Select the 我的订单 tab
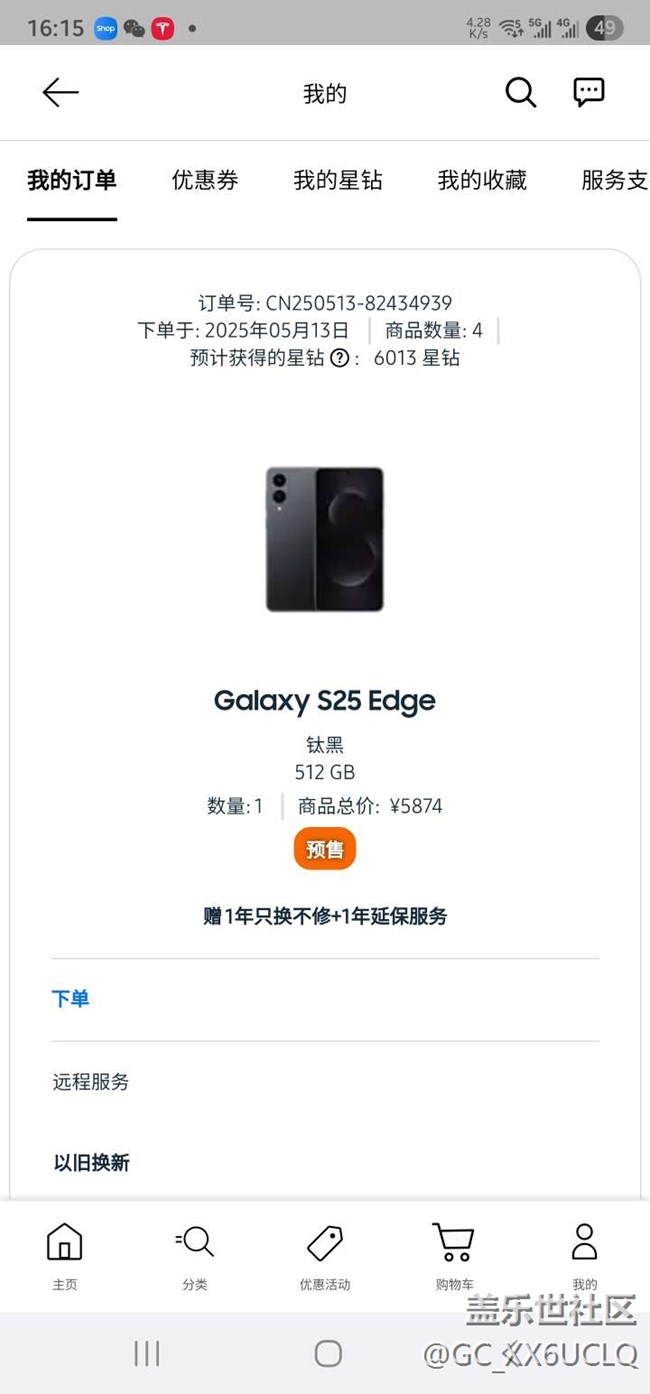650x1394 pixels. [x=72, y=180]
